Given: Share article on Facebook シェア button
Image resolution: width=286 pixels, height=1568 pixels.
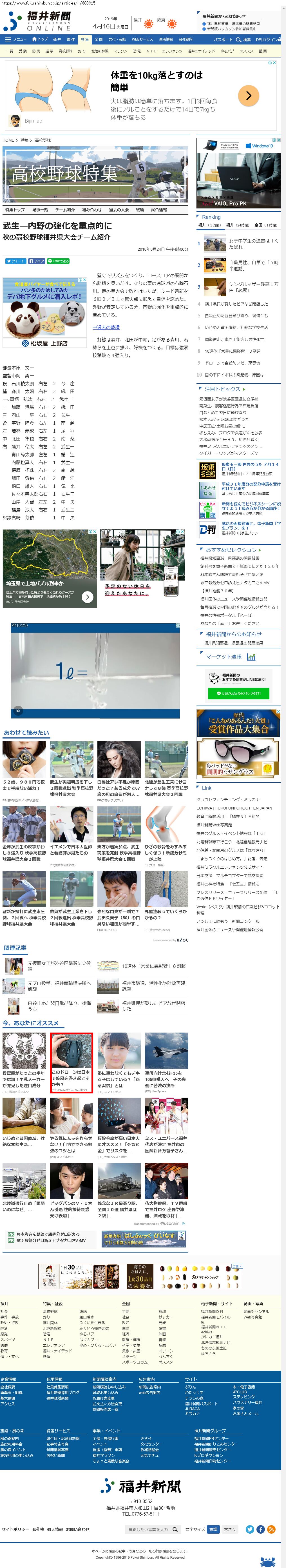Looking at the screenshot, I should pos(37,261).
